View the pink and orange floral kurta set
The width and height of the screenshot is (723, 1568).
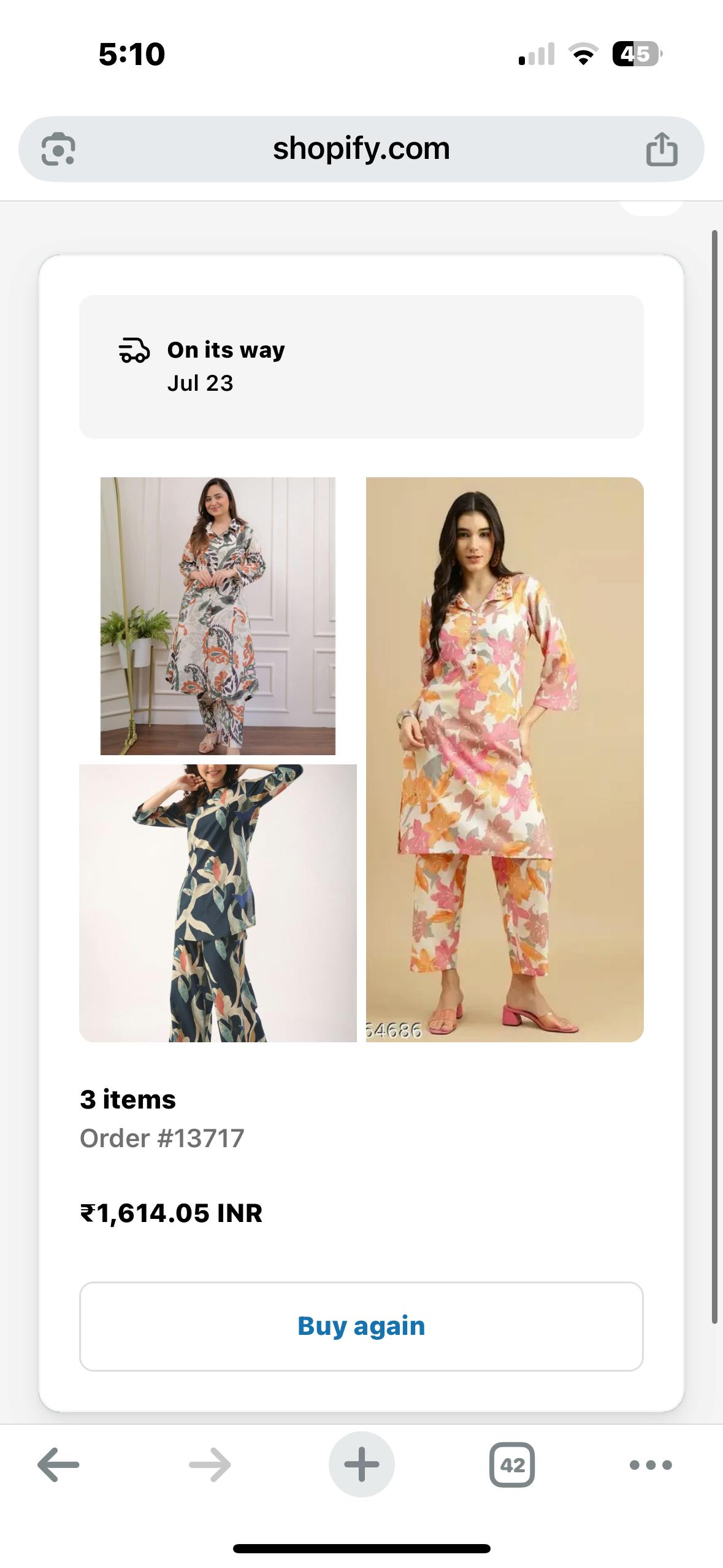(x=505, y=759)
